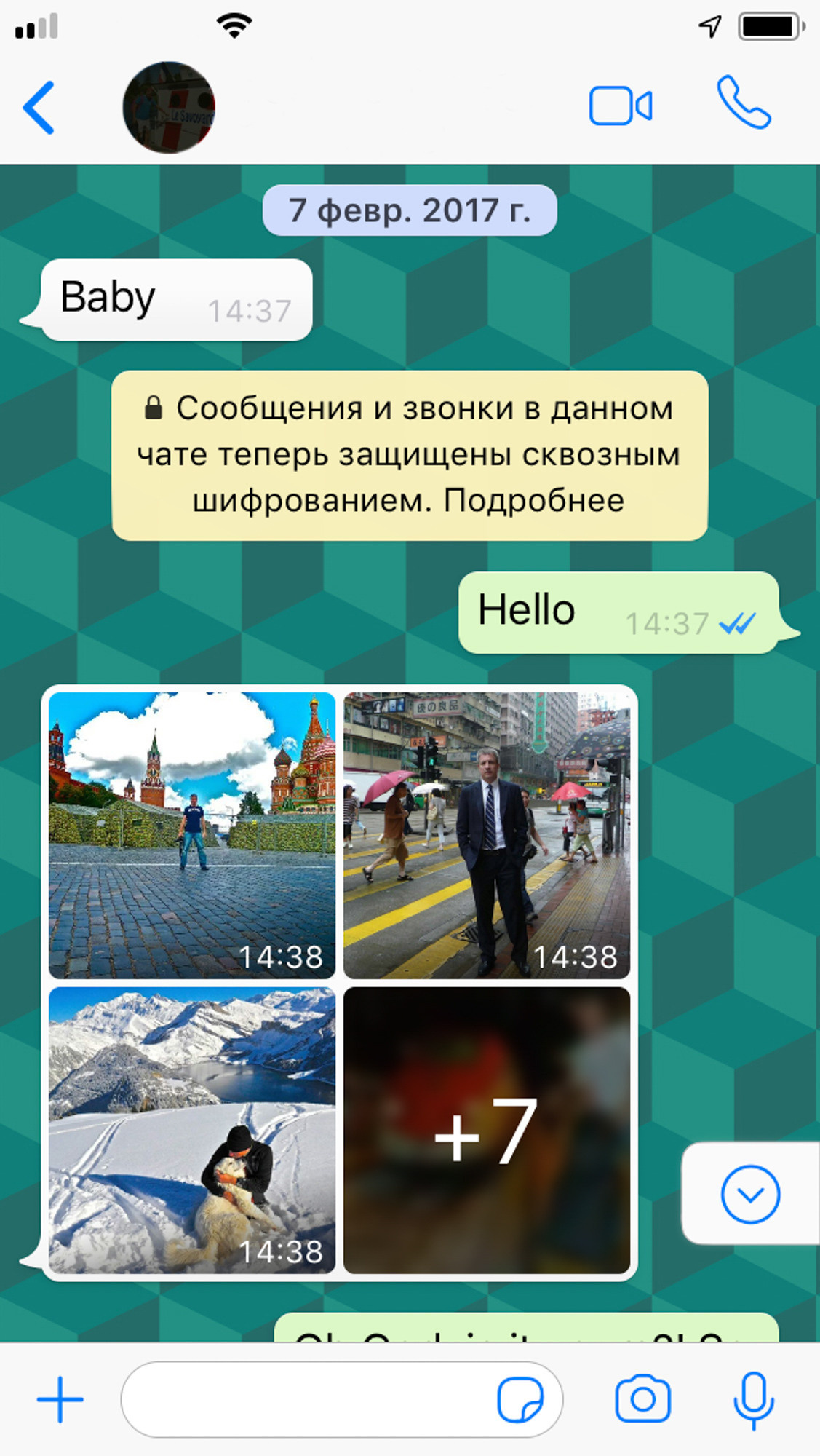Open the encryption notice for details
The width and height of the screenshot is (820, 1456).
(410, 456)
